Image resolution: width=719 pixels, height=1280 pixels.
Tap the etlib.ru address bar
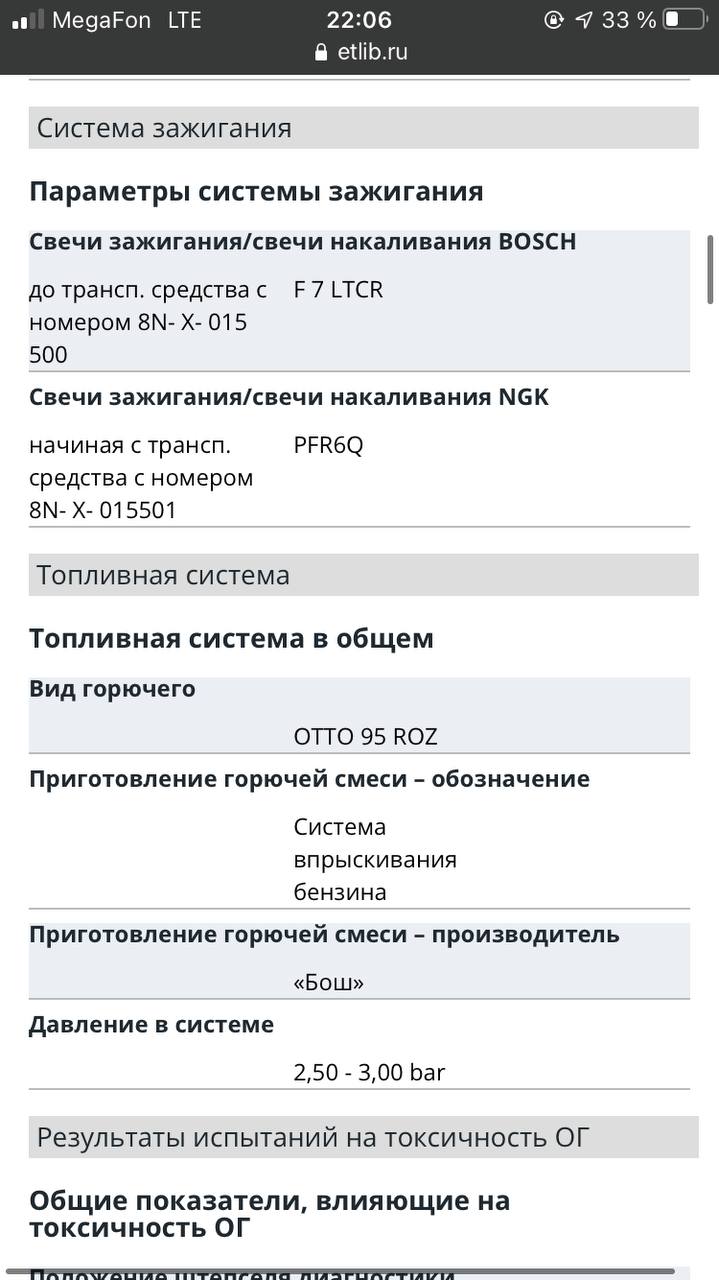[360, 52]
